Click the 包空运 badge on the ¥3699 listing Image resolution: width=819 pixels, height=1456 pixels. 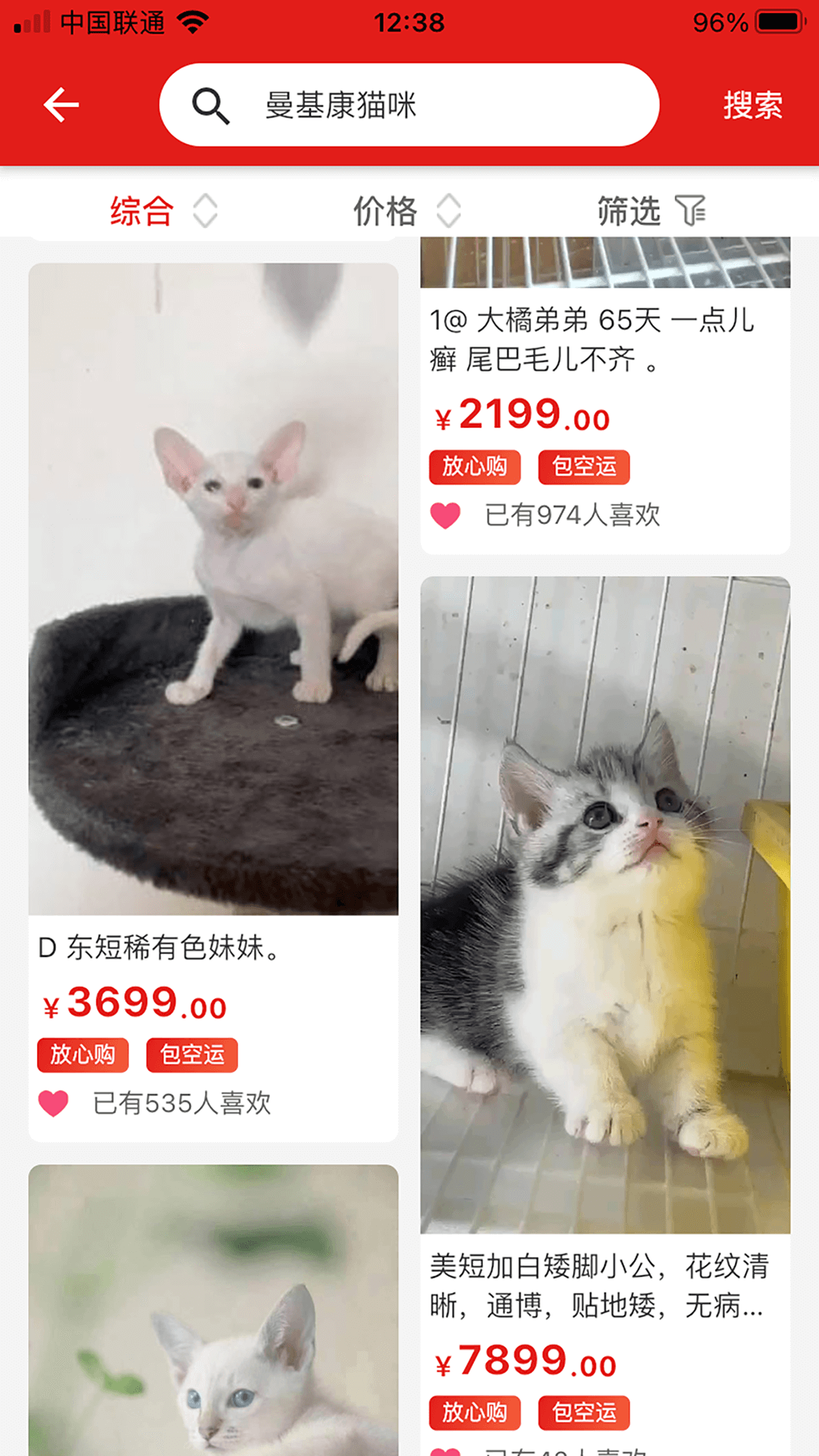pos(191,1054)
